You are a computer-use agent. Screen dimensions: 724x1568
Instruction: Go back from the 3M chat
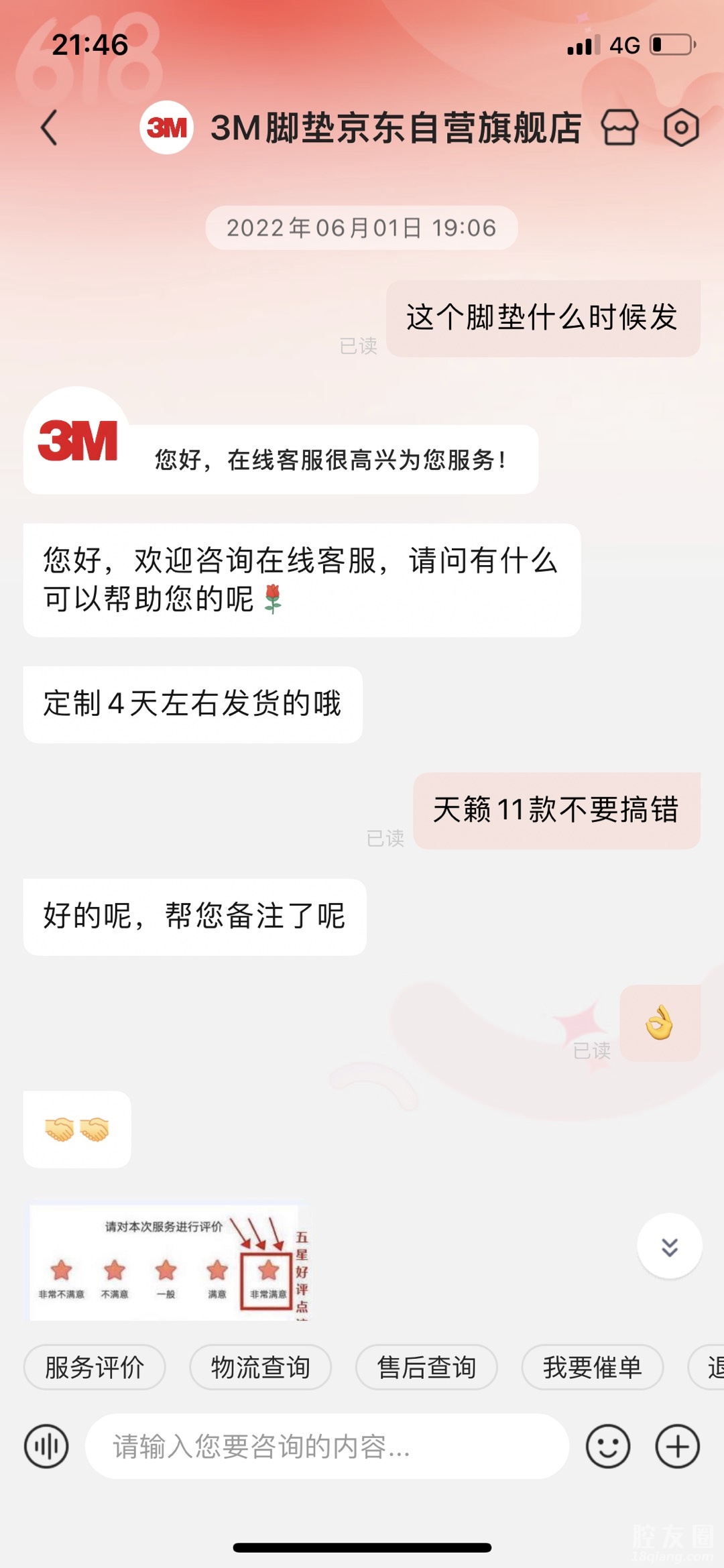pos(50,127)
